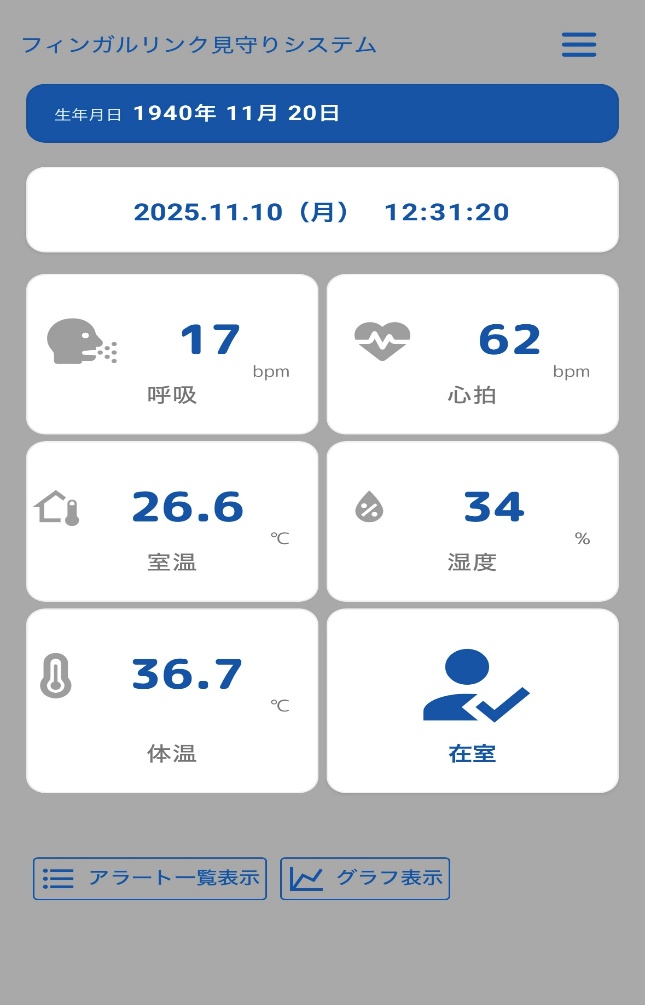Screen dimensions: 645x1005
Task: Open the アラート一覧表示 alert list
Action: click(x=150, y=879)
